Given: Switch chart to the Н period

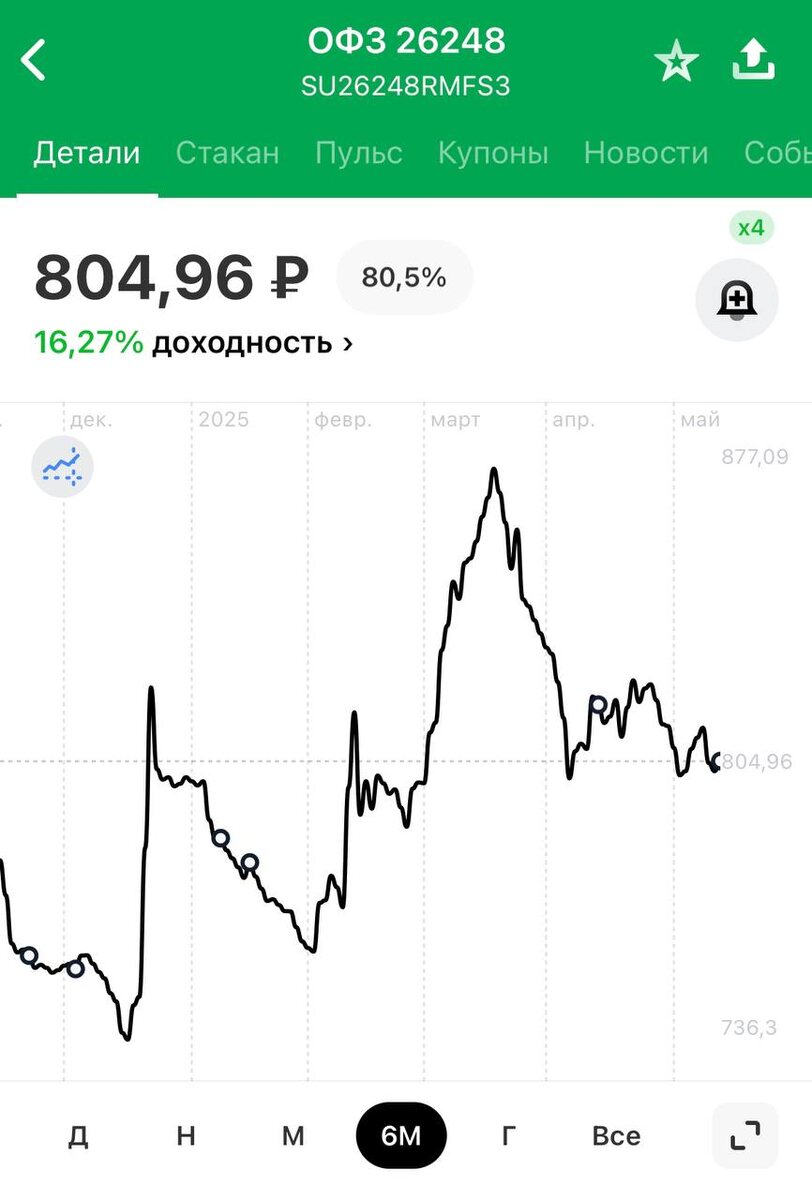Looking at the screenshot, I should click(186, 1136).
